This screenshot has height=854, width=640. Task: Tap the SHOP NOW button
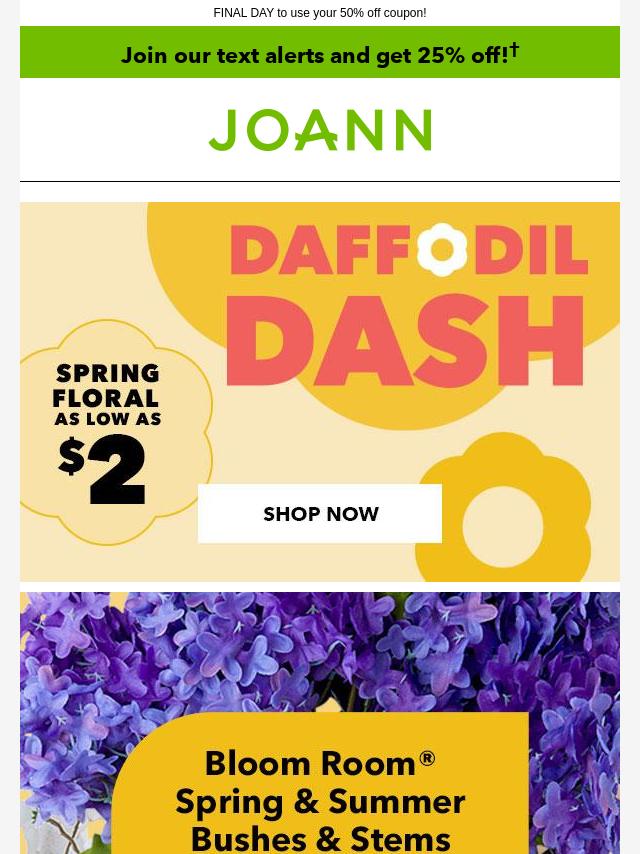click(320, 514)
